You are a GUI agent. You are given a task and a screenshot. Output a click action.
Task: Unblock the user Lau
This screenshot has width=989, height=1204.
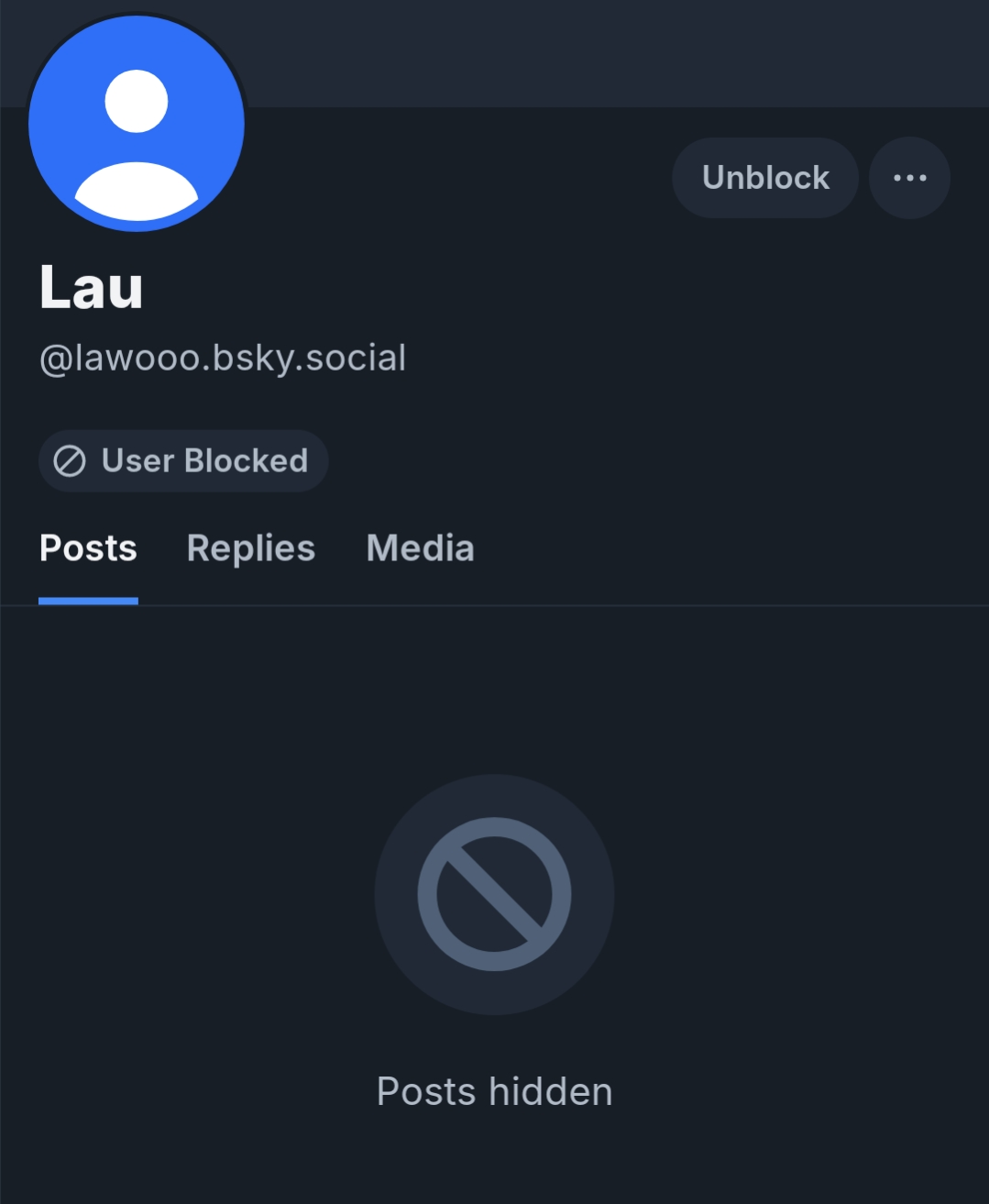(765, 178)
